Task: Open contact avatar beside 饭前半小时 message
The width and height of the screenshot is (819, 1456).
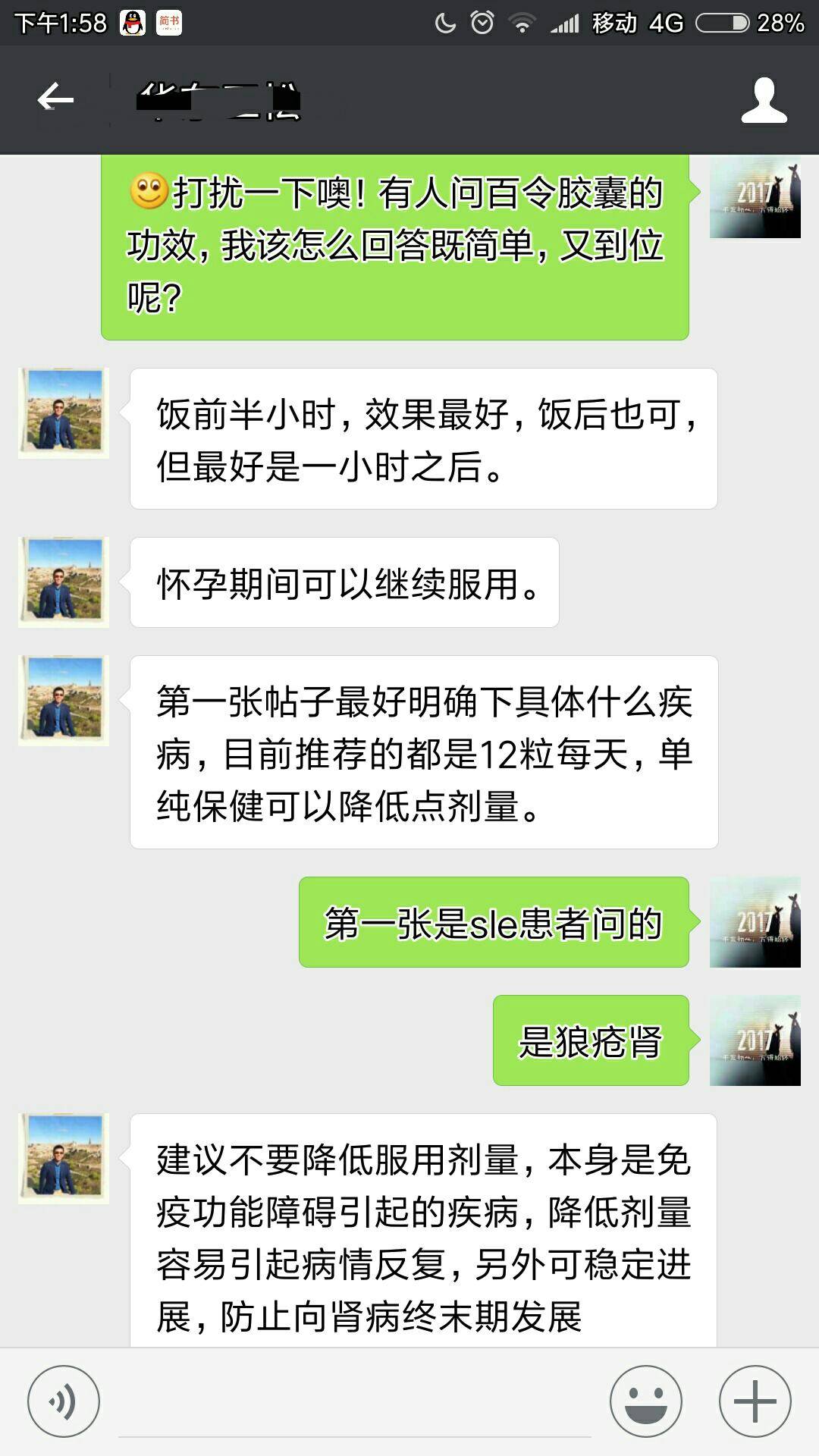Action: pyautogui.click(x=64, y=413)
